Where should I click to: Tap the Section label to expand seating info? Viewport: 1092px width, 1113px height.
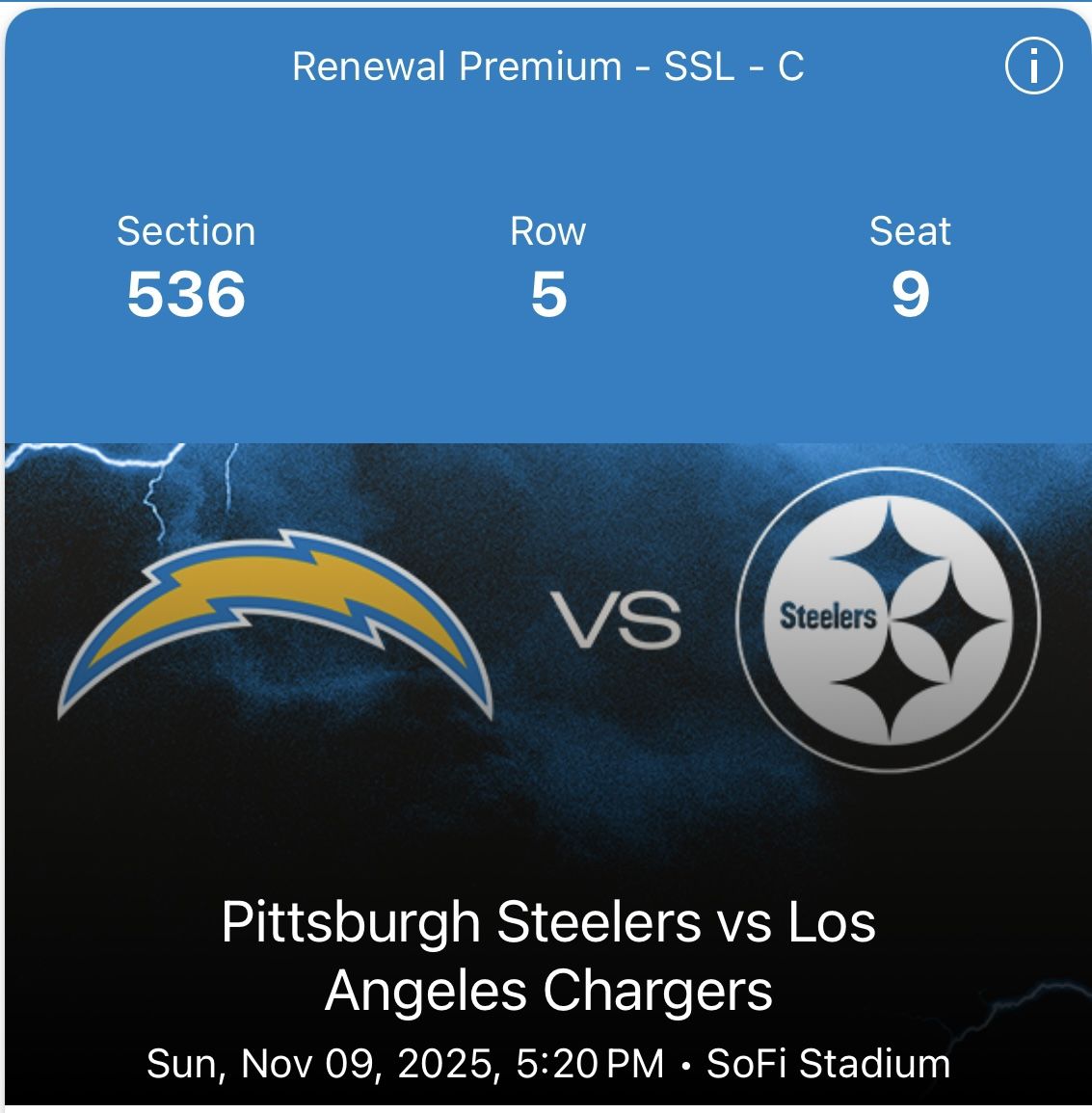(x=186, y=230)
